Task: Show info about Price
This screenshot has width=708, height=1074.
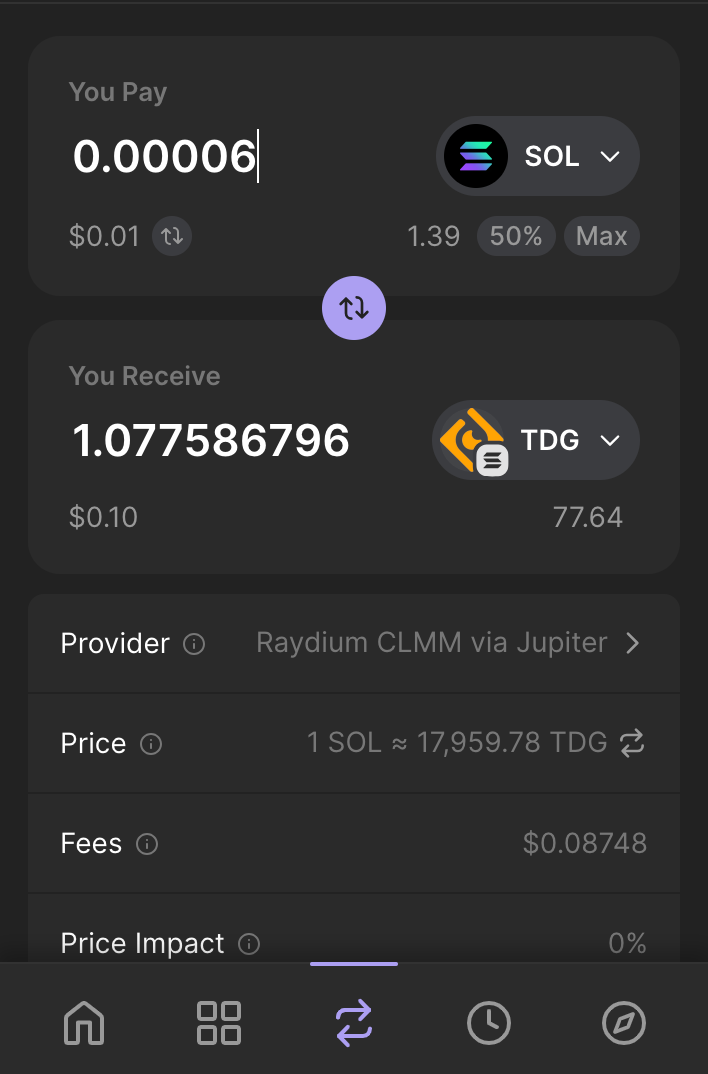Action: click(151, 744)
